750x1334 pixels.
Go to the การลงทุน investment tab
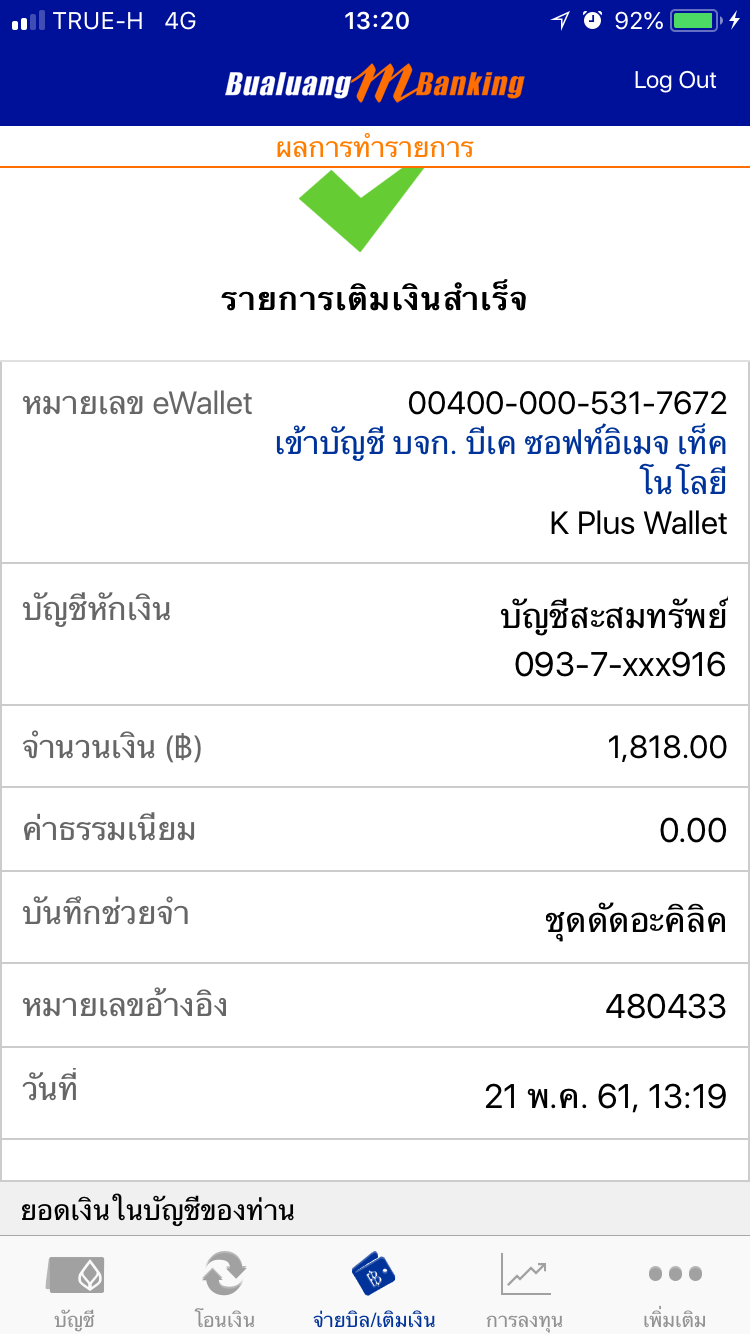point(525,1286)
